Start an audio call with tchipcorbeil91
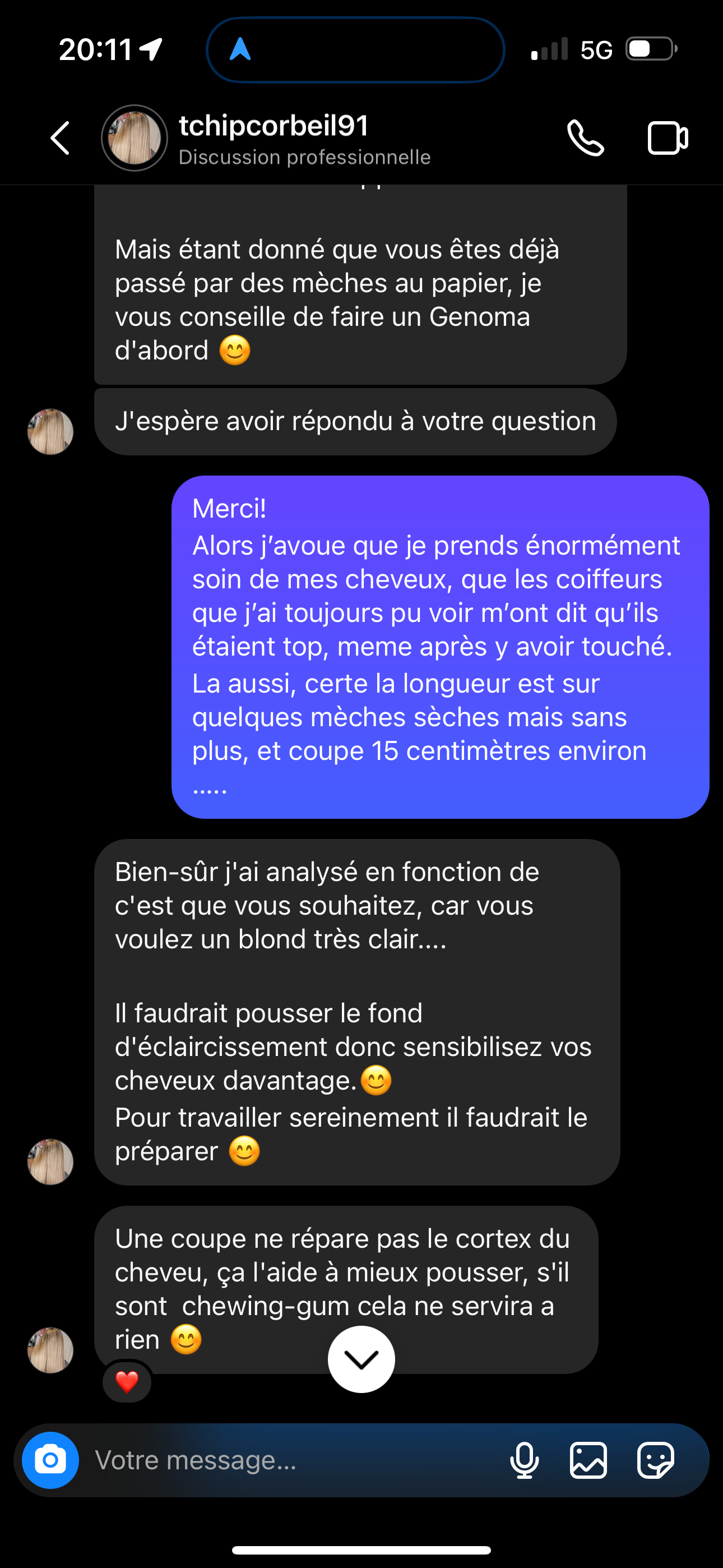Image resolution: width=723 pixels, height=1568 pixels. pos(585,138)
